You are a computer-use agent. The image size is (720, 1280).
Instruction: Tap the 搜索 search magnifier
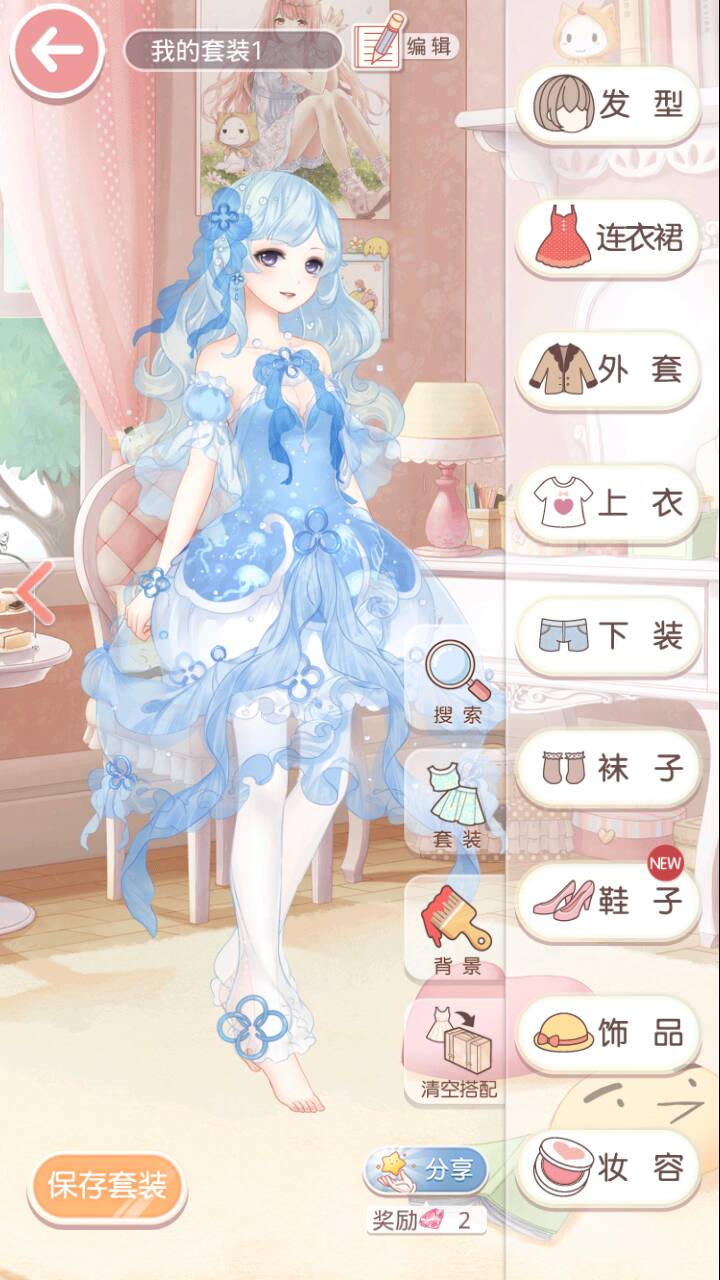click(x=457, y=682)
